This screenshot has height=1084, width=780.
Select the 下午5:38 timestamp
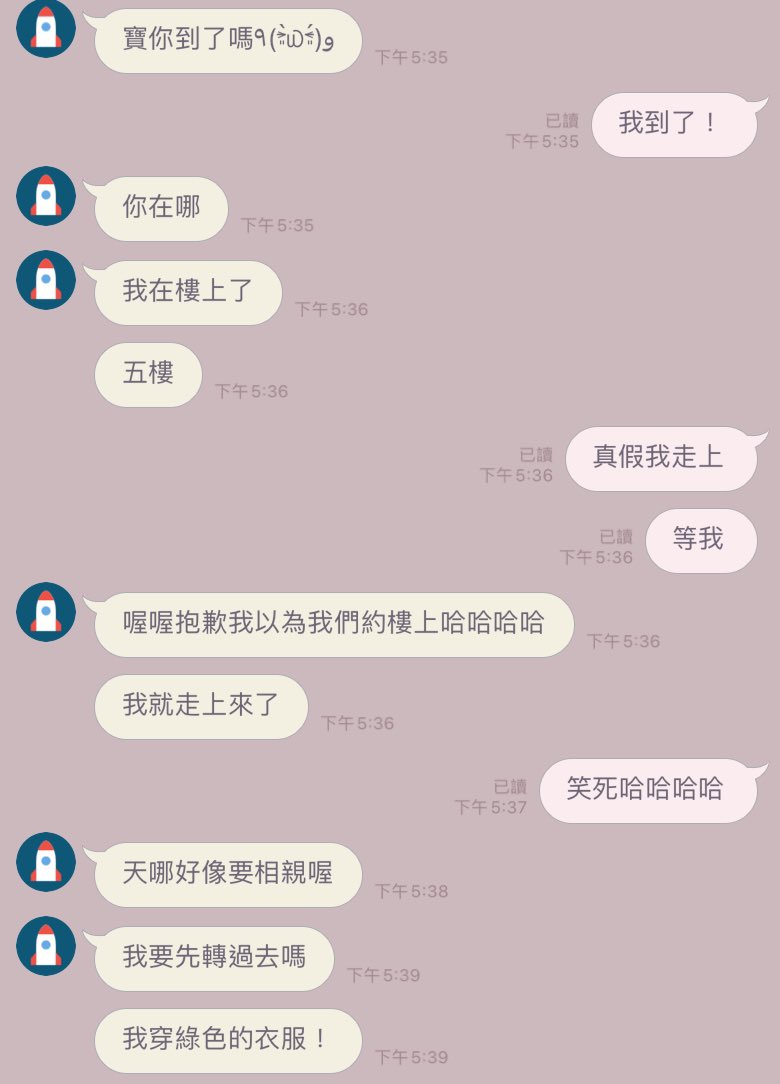click(x=410, y=890)
